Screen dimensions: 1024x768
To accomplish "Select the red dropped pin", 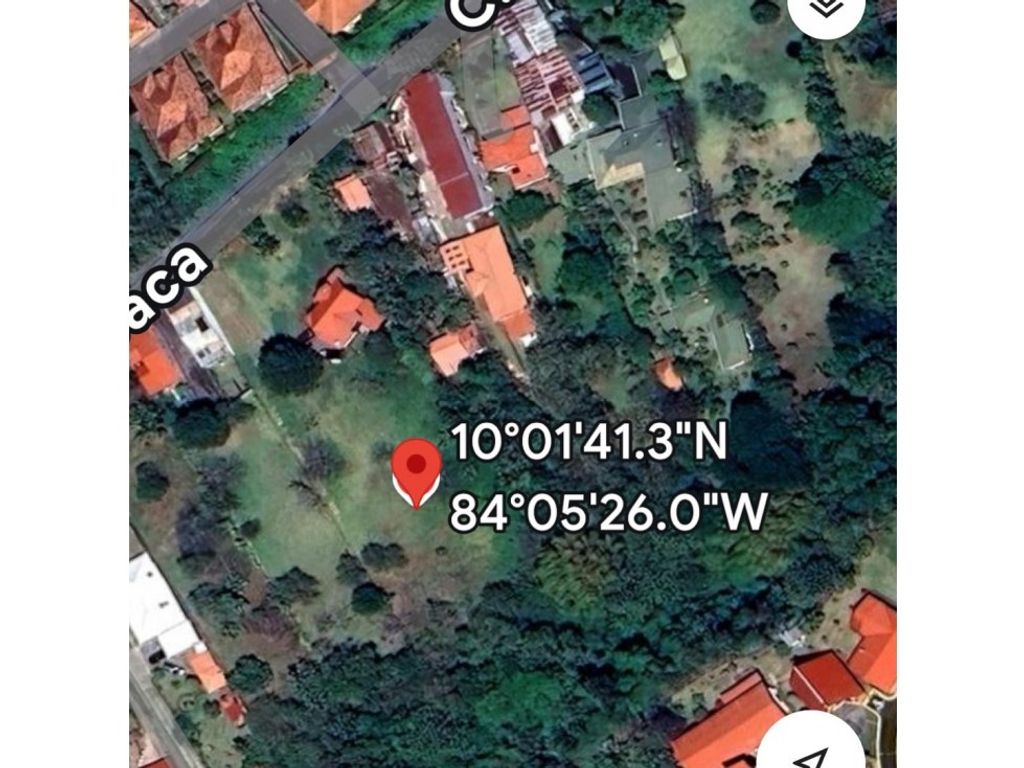I will (x=416, y=470).
